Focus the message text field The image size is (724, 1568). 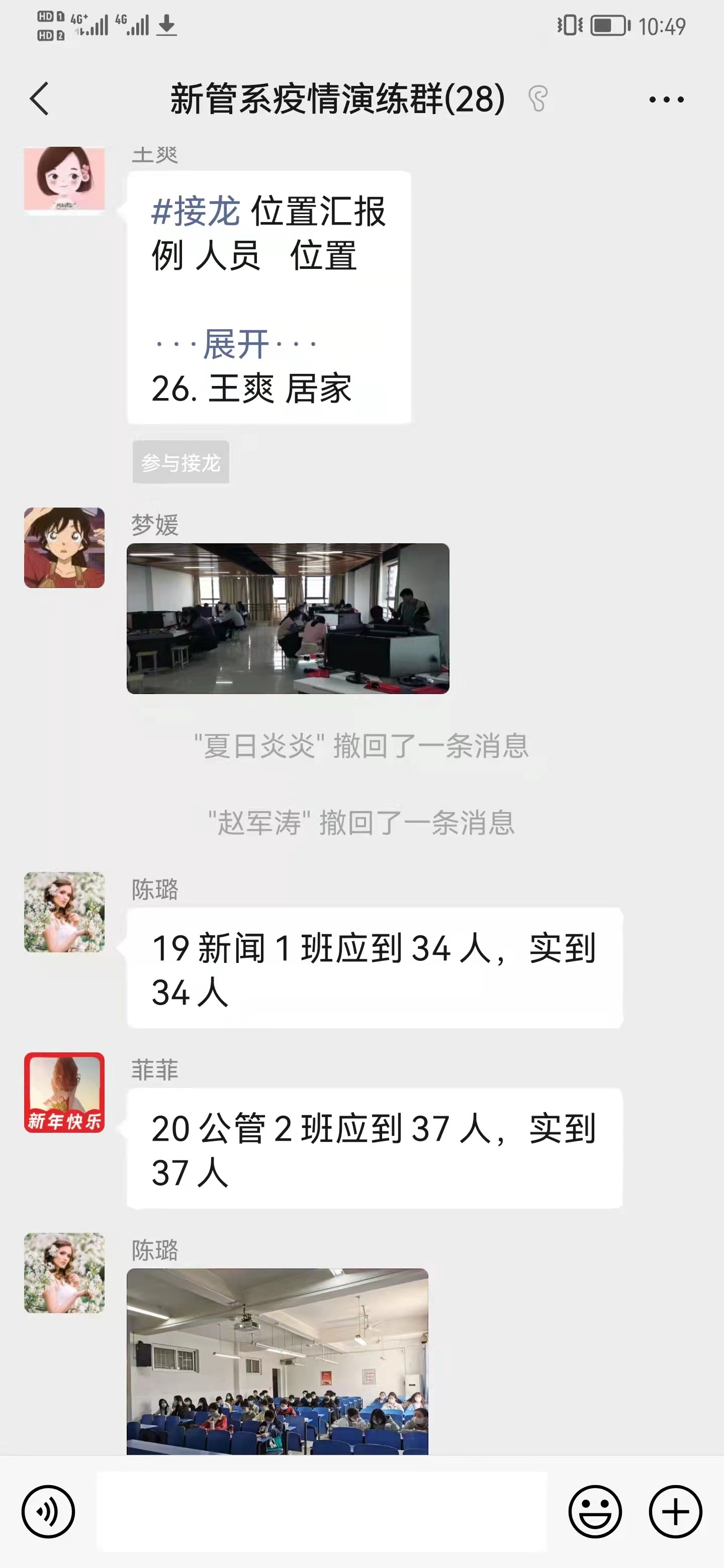321,1511
